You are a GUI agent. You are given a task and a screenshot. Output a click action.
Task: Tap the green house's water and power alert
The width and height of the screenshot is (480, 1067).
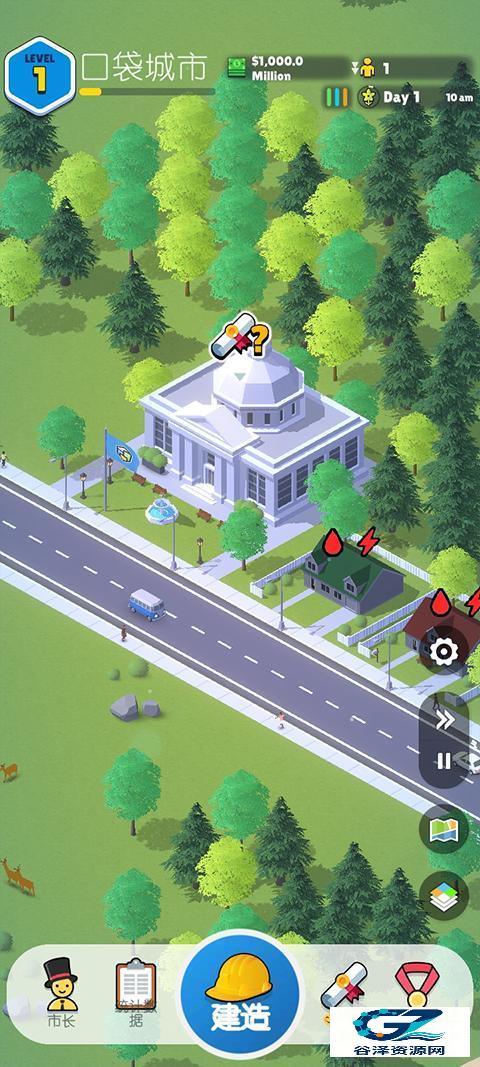[x=349, y=542]
